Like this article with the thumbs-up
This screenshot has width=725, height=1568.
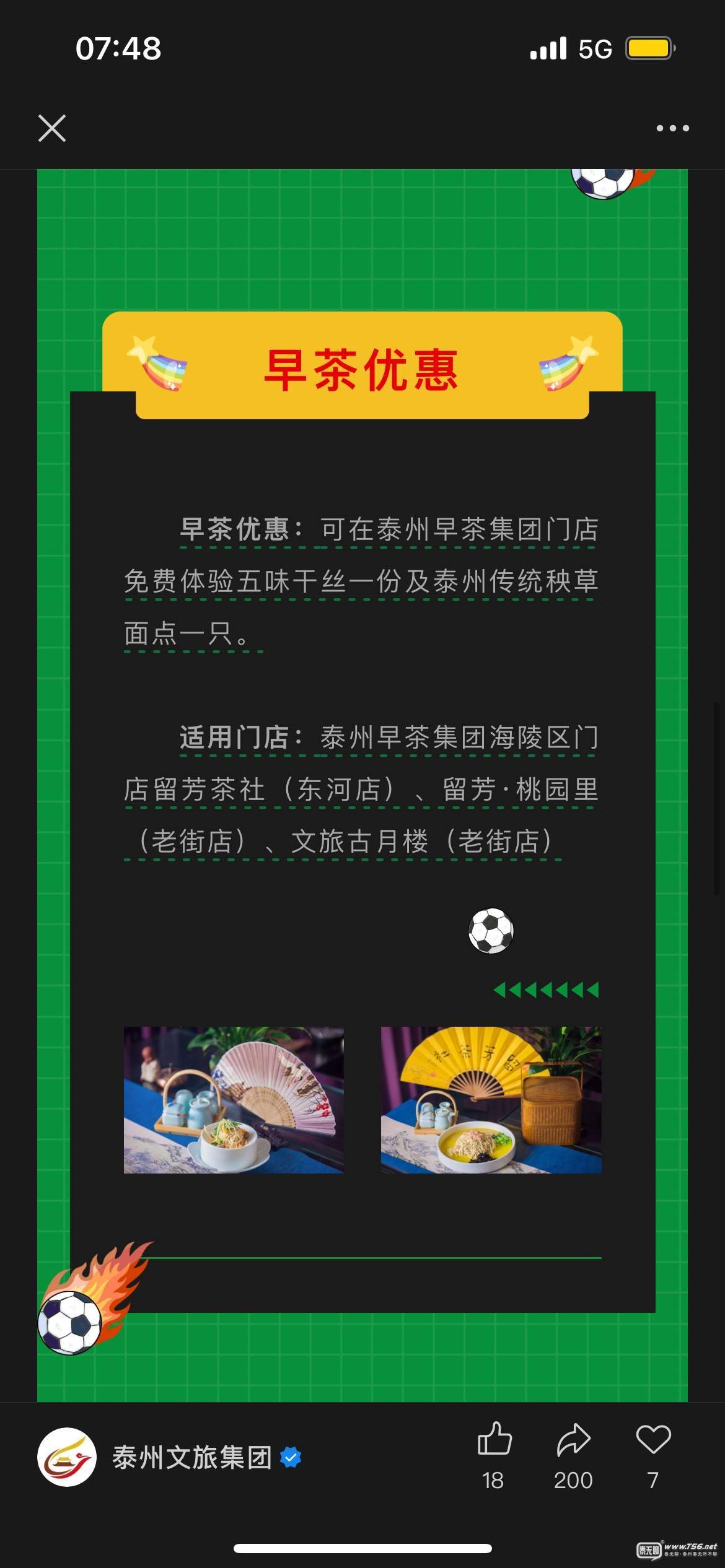click(x=494, y=1439)
